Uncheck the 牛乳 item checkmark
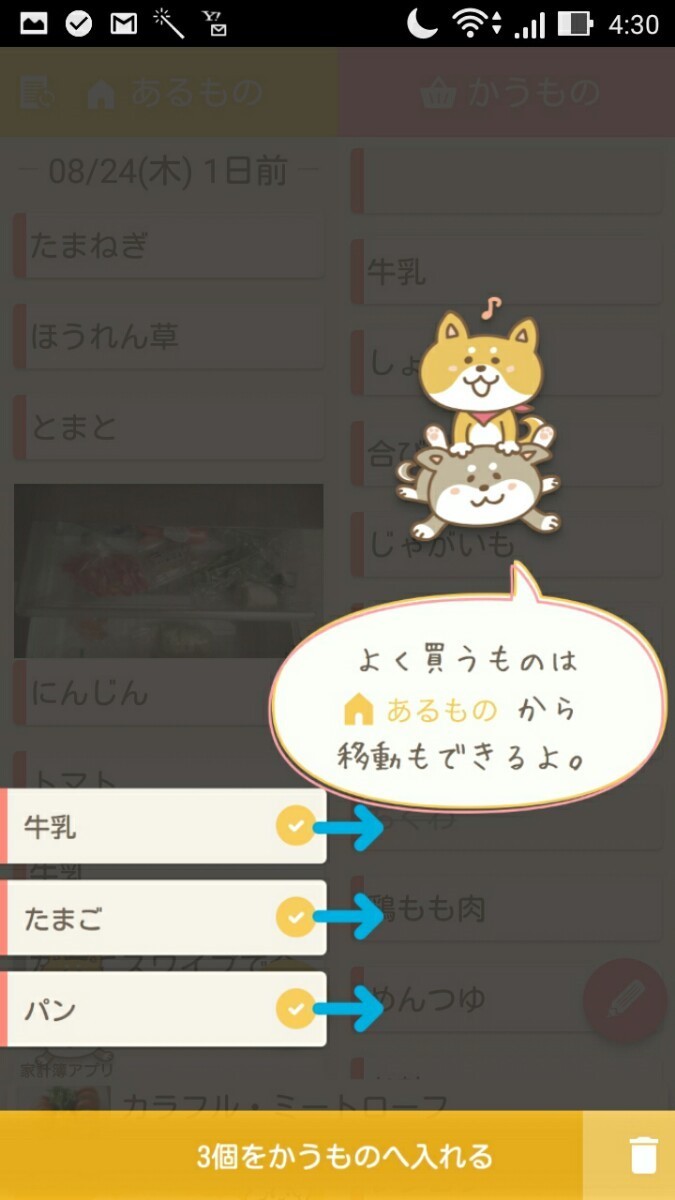Viewport: 675px width, 1200px height. [x=294, y=827]
